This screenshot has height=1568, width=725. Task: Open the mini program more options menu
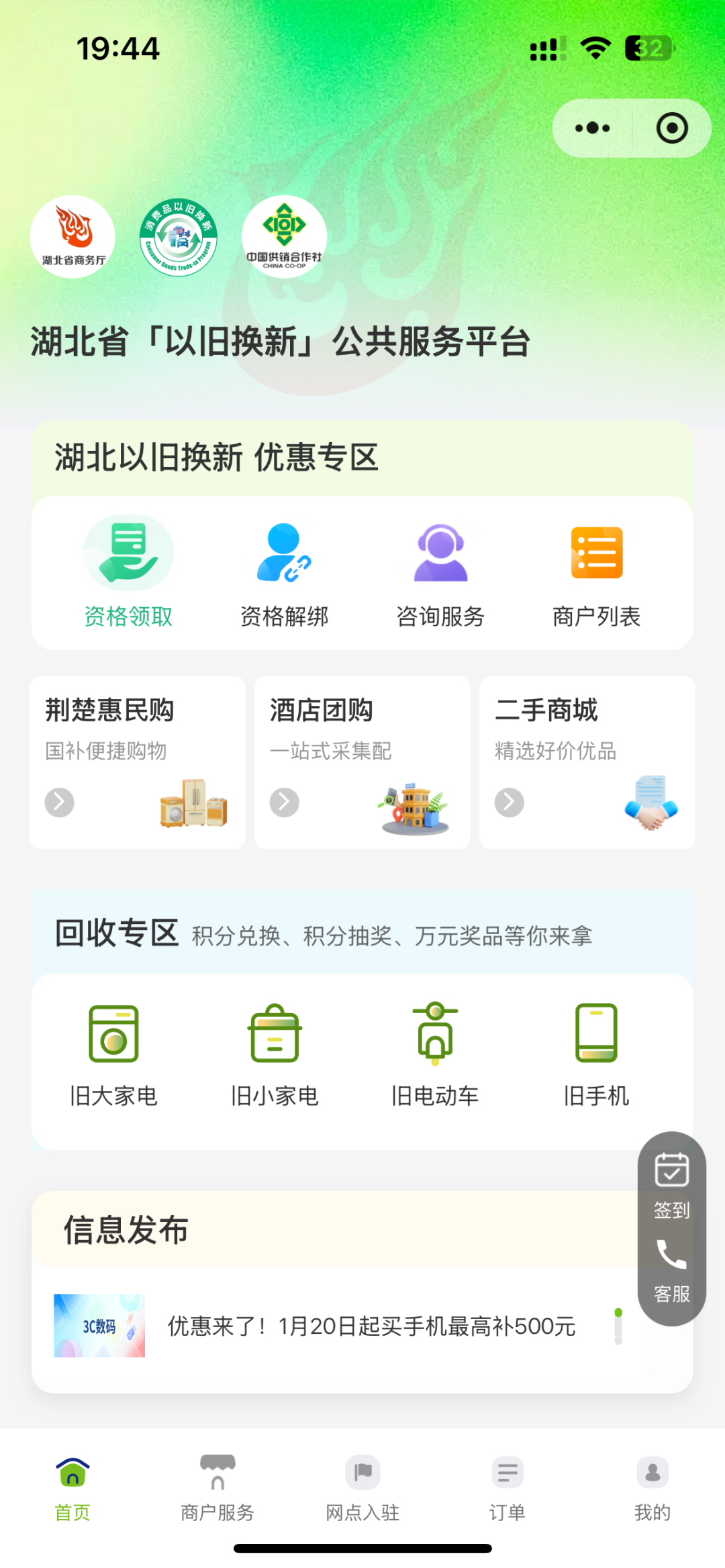coord(592,127)
